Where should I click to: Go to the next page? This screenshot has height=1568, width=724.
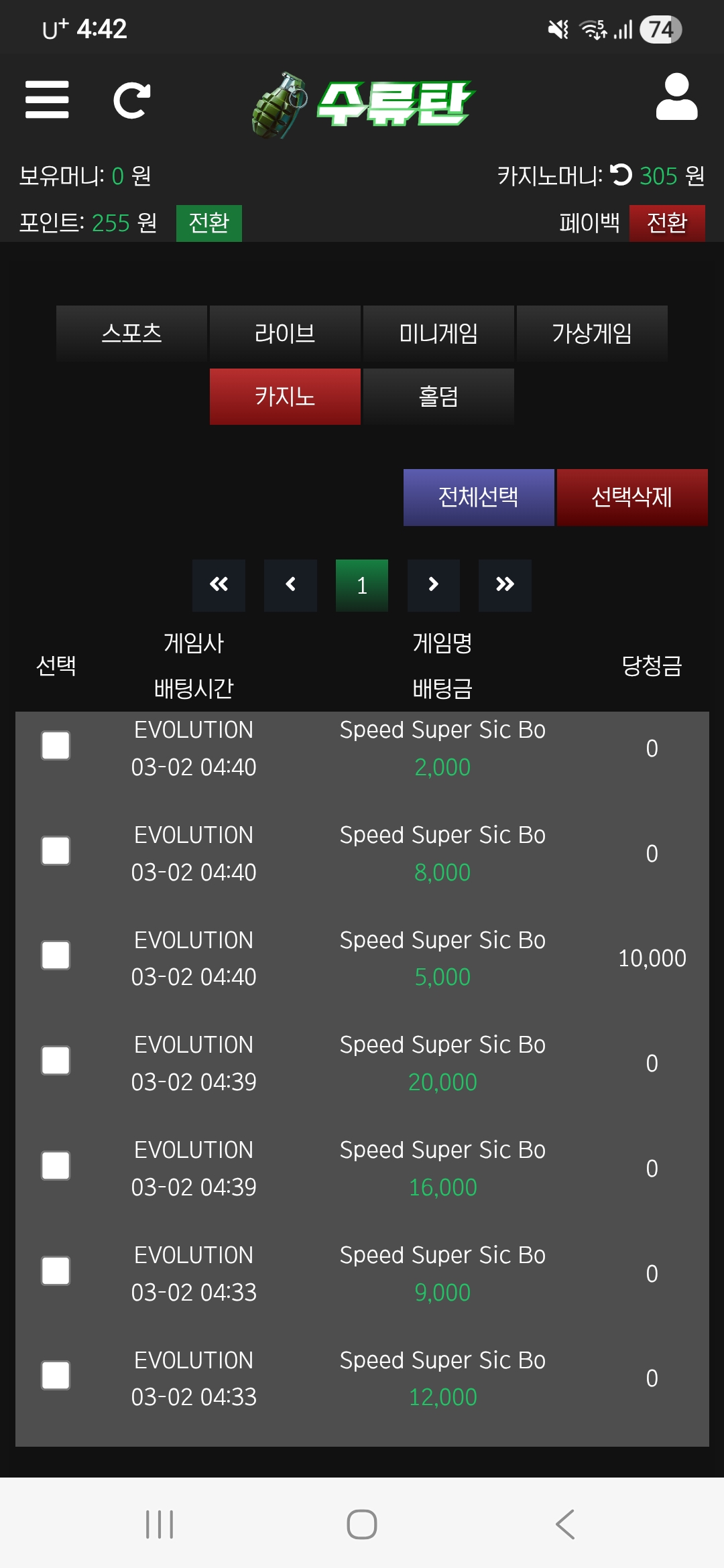point(433,585)
